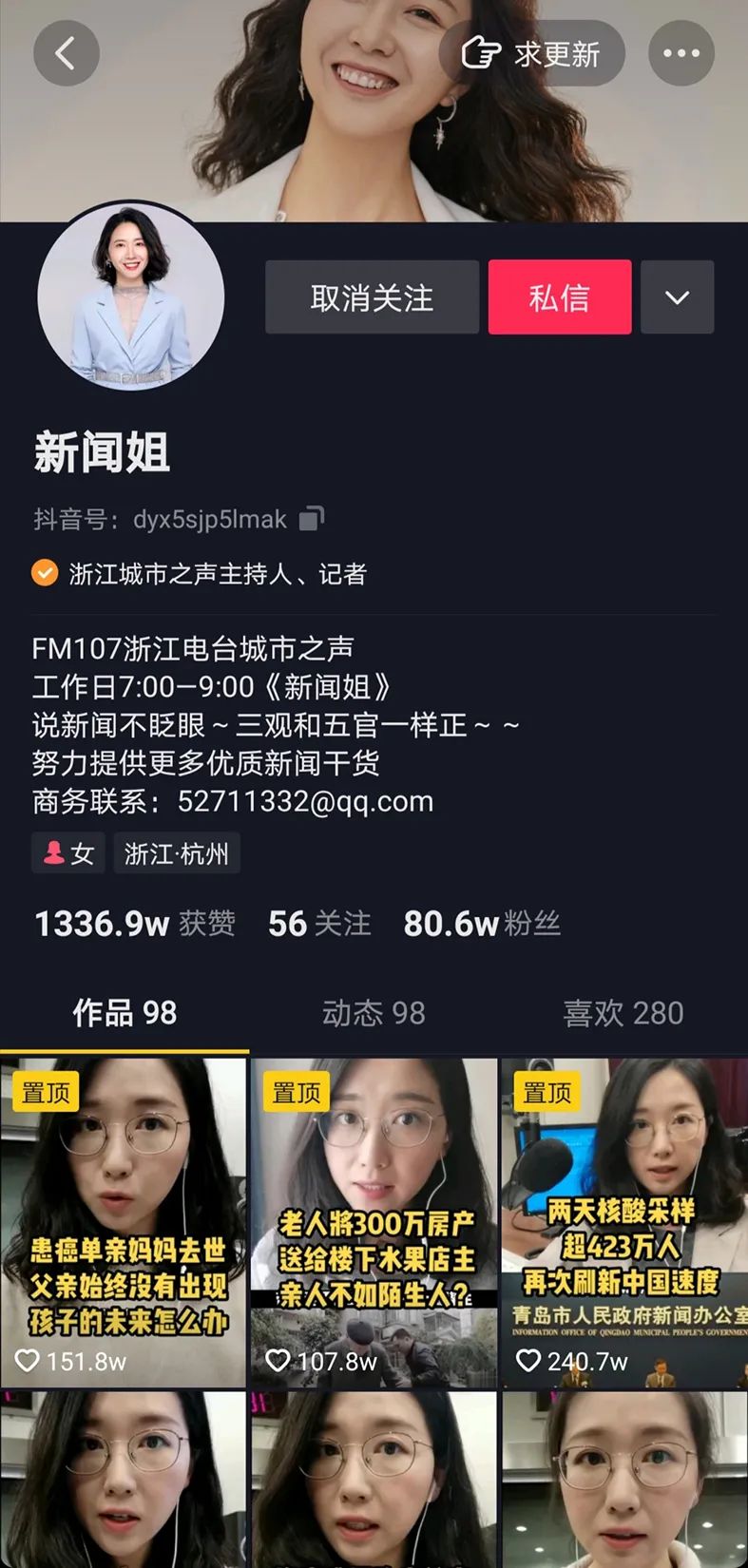Screen dimensions: 748x1568
Task: View the 1336.9w 获赞 likes count
Action: pyautogui.click(x=134, y=923)
